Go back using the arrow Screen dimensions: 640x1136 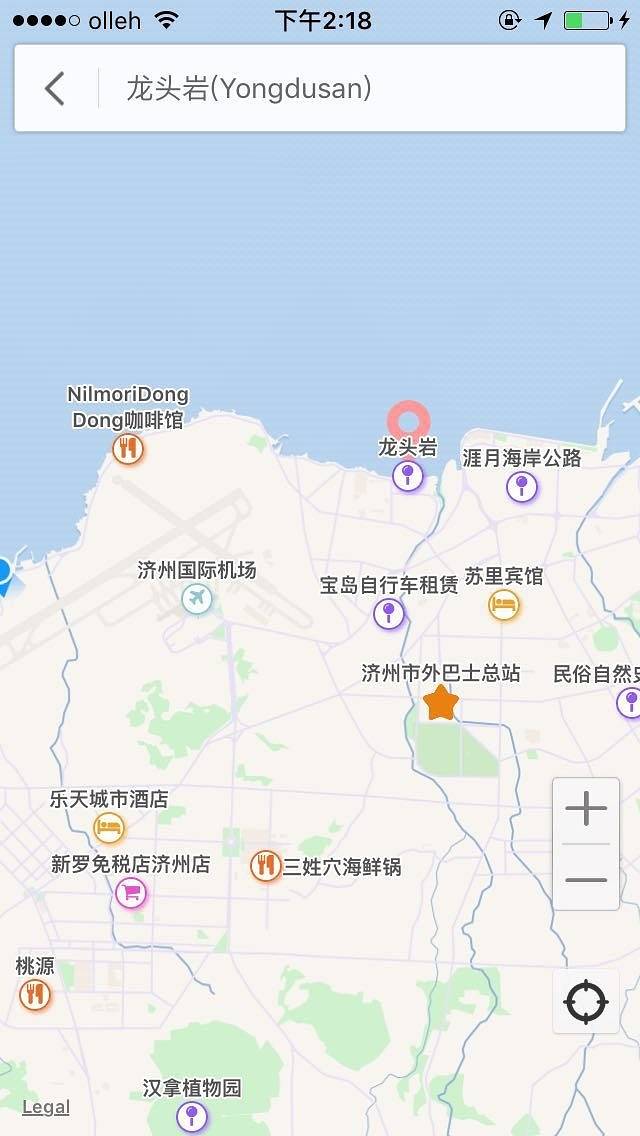pyautogui.click(x=55, y=89)
